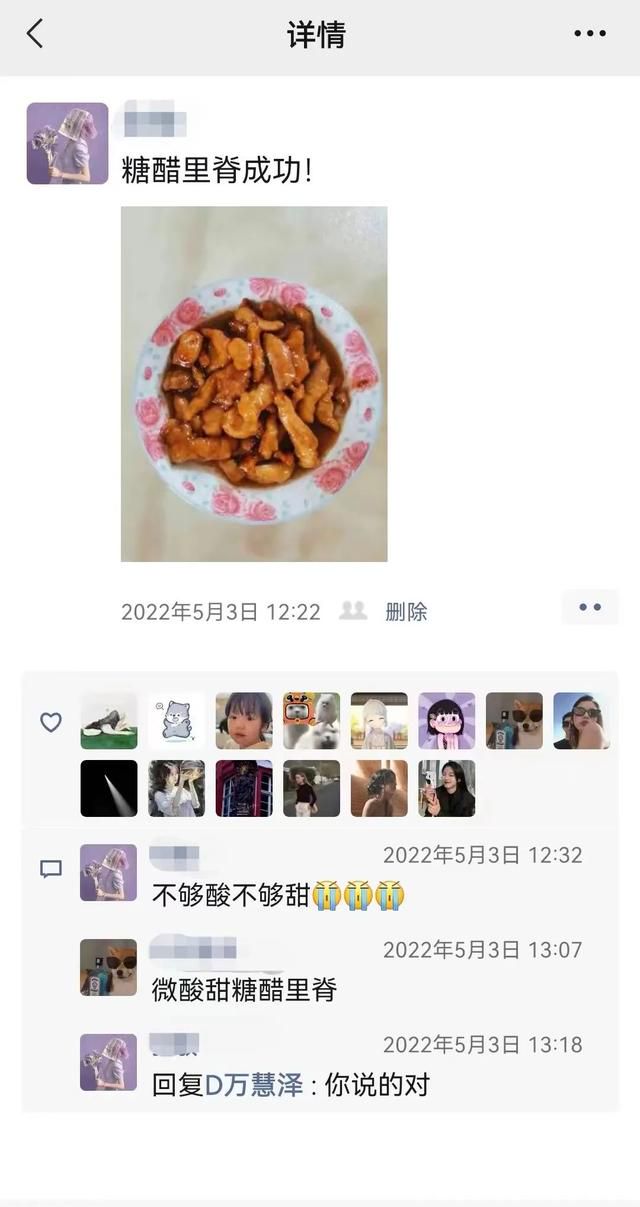
Task: Open the cartoon bear avatar in likes
Action: [177, 720]
